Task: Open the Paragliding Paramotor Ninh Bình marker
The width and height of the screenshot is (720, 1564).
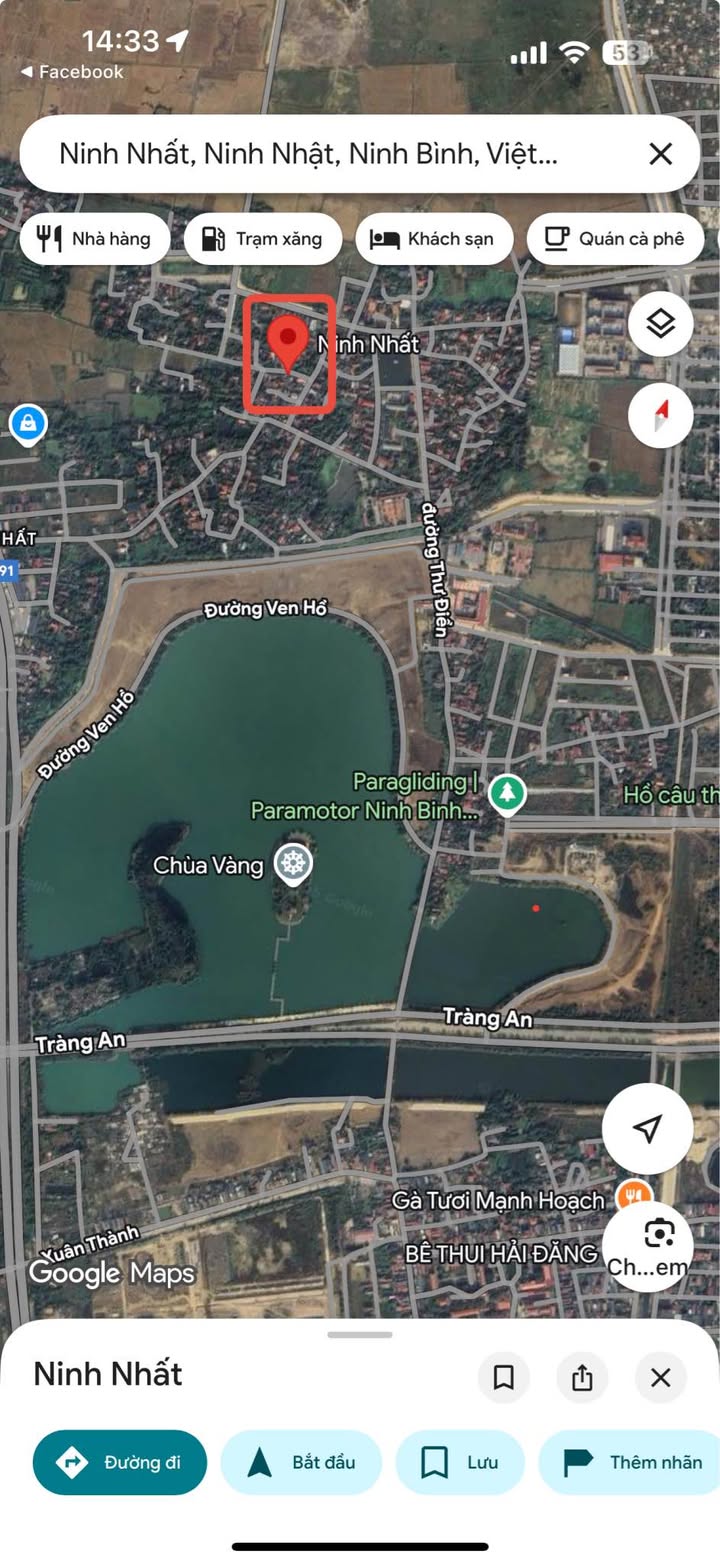Action: point(507,794)
